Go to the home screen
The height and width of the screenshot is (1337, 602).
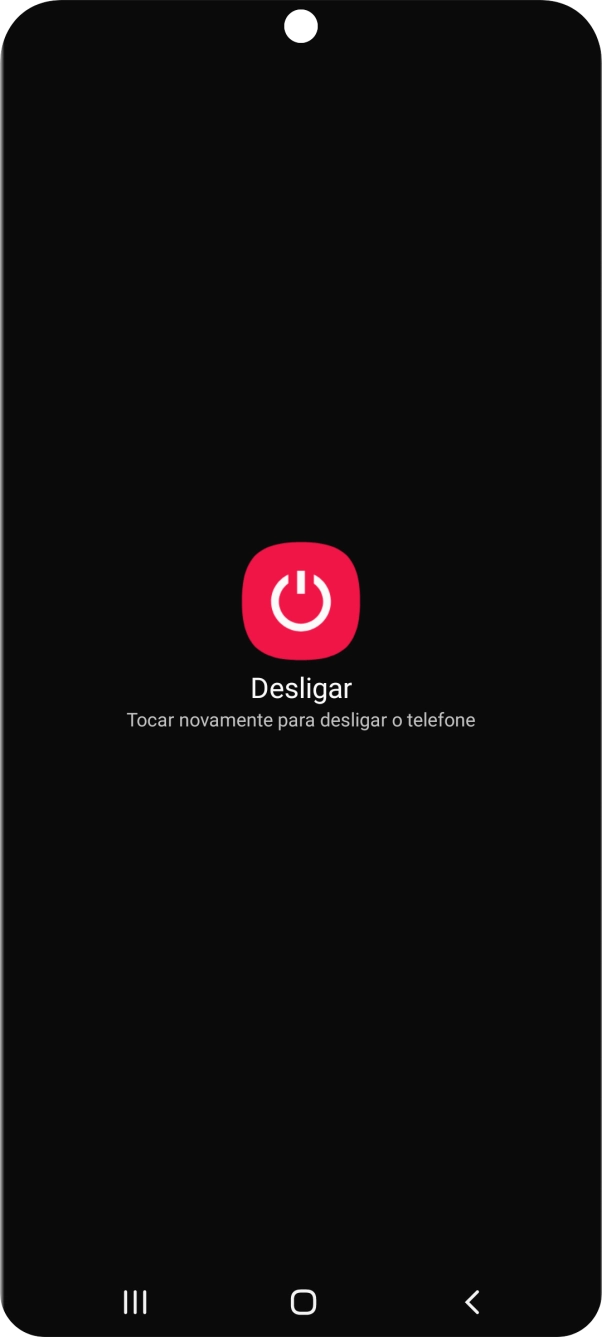click(303, 1301)
